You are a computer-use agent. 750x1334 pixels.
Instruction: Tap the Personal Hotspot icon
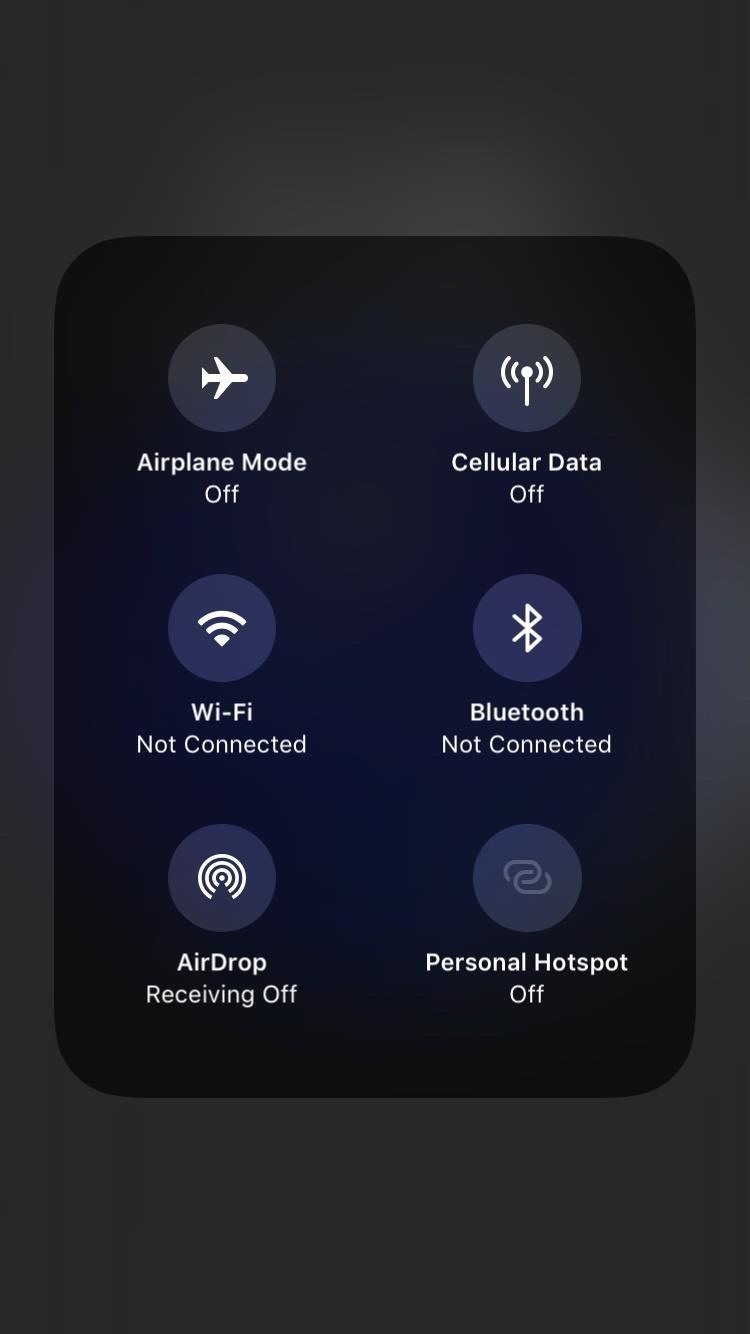(x=527, y=877)
